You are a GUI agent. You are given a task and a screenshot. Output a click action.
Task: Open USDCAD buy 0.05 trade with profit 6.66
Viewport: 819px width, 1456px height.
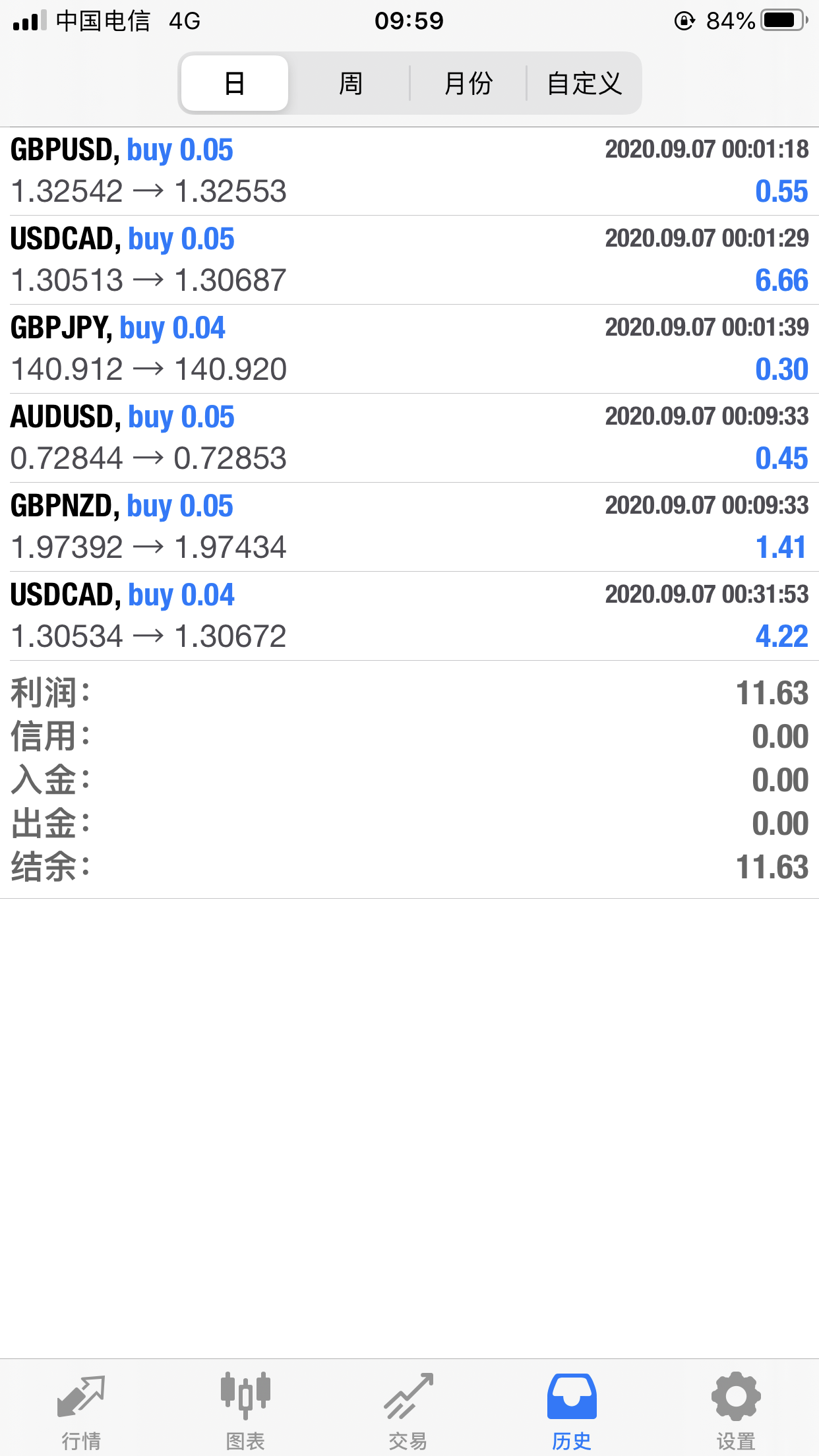tap(409, 260)
